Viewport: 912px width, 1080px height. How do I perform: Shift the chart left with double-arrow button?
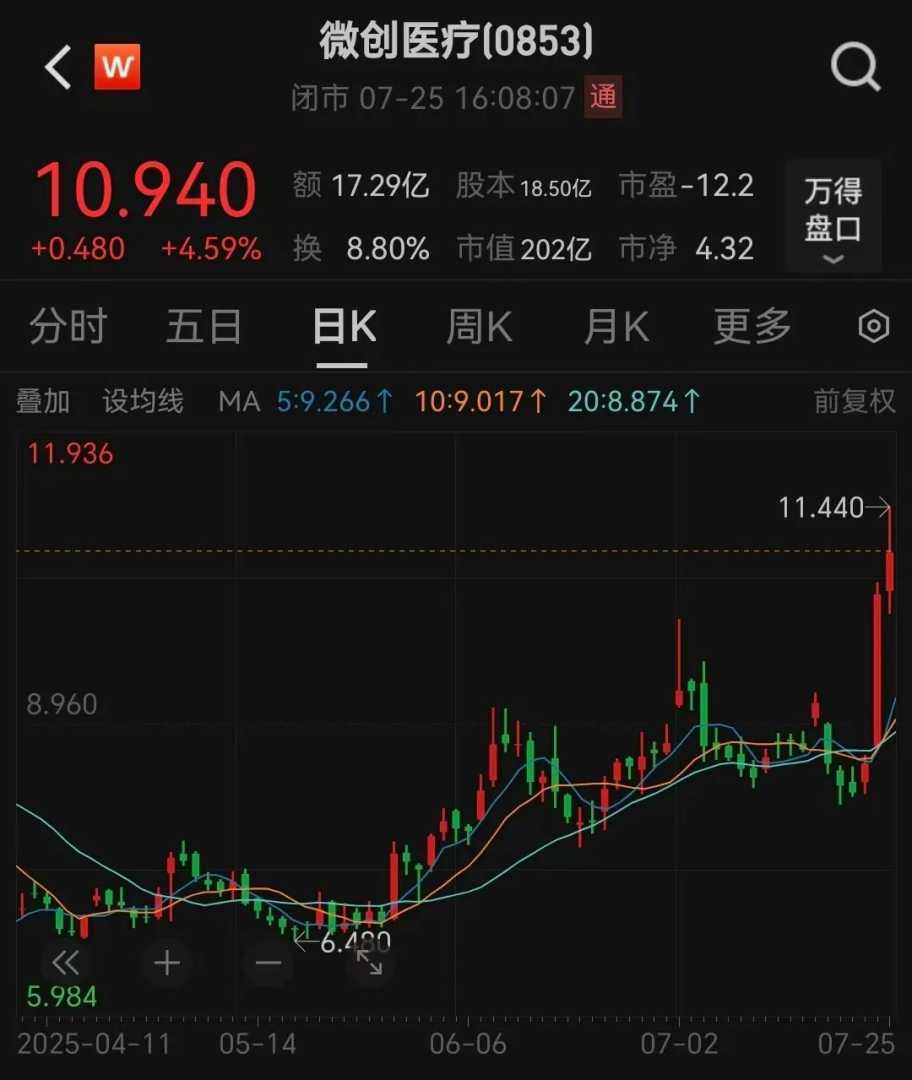65,963
